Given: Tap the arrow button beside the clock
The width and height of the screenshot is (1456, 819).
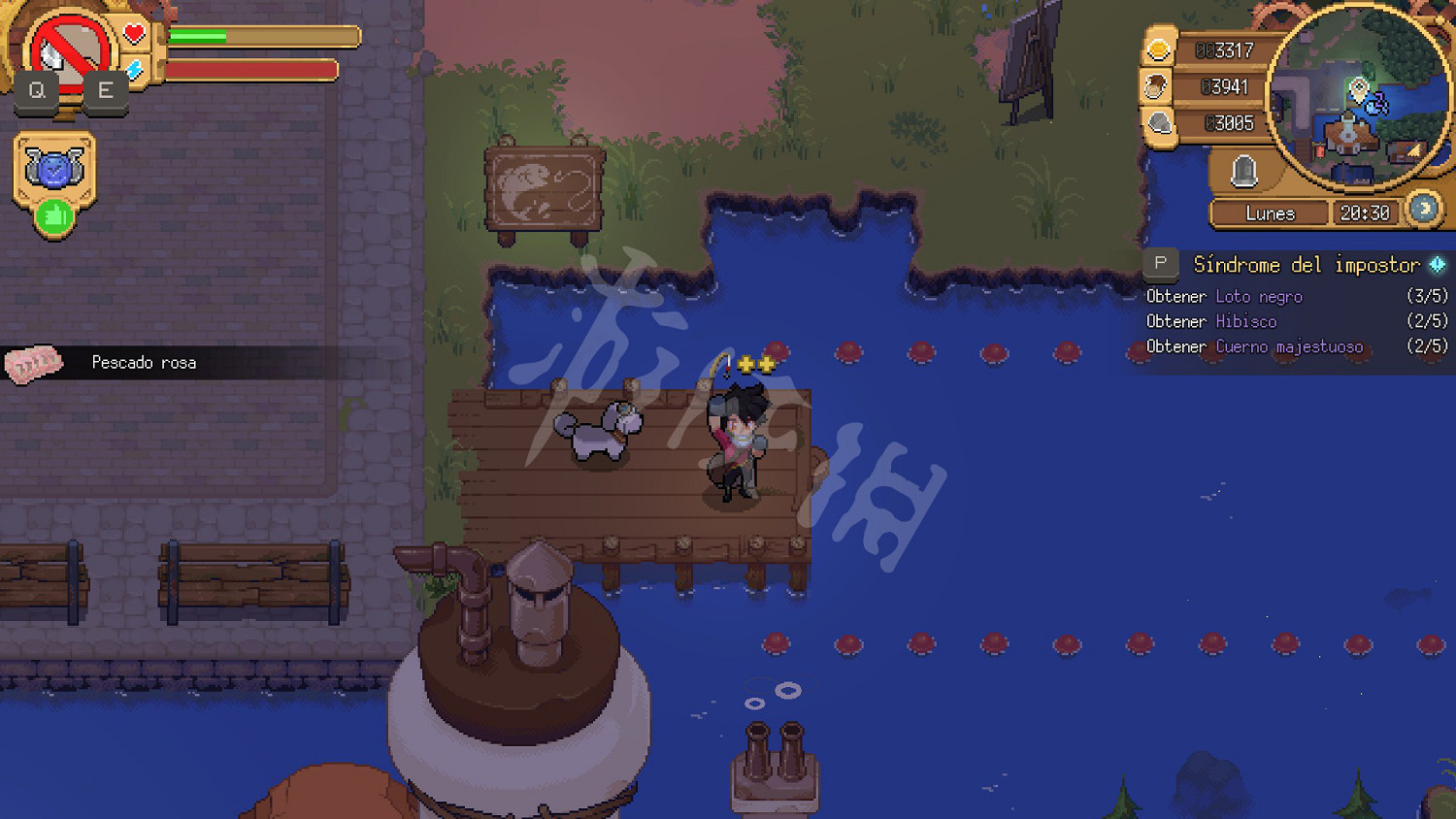Looking at the screenshot, I should click(1424, 210).
